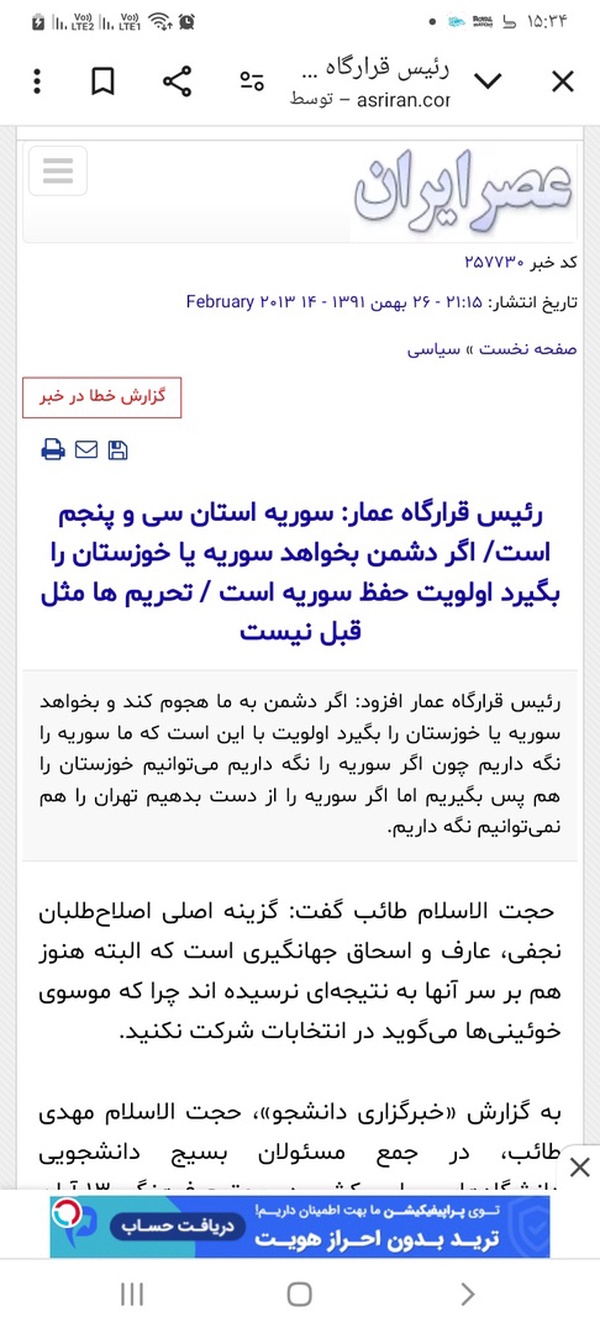600x1333 pixels.
Task: Go to صفحه نخست breadcrumb link
Action: pyautogui.click(x=531, y=350)
